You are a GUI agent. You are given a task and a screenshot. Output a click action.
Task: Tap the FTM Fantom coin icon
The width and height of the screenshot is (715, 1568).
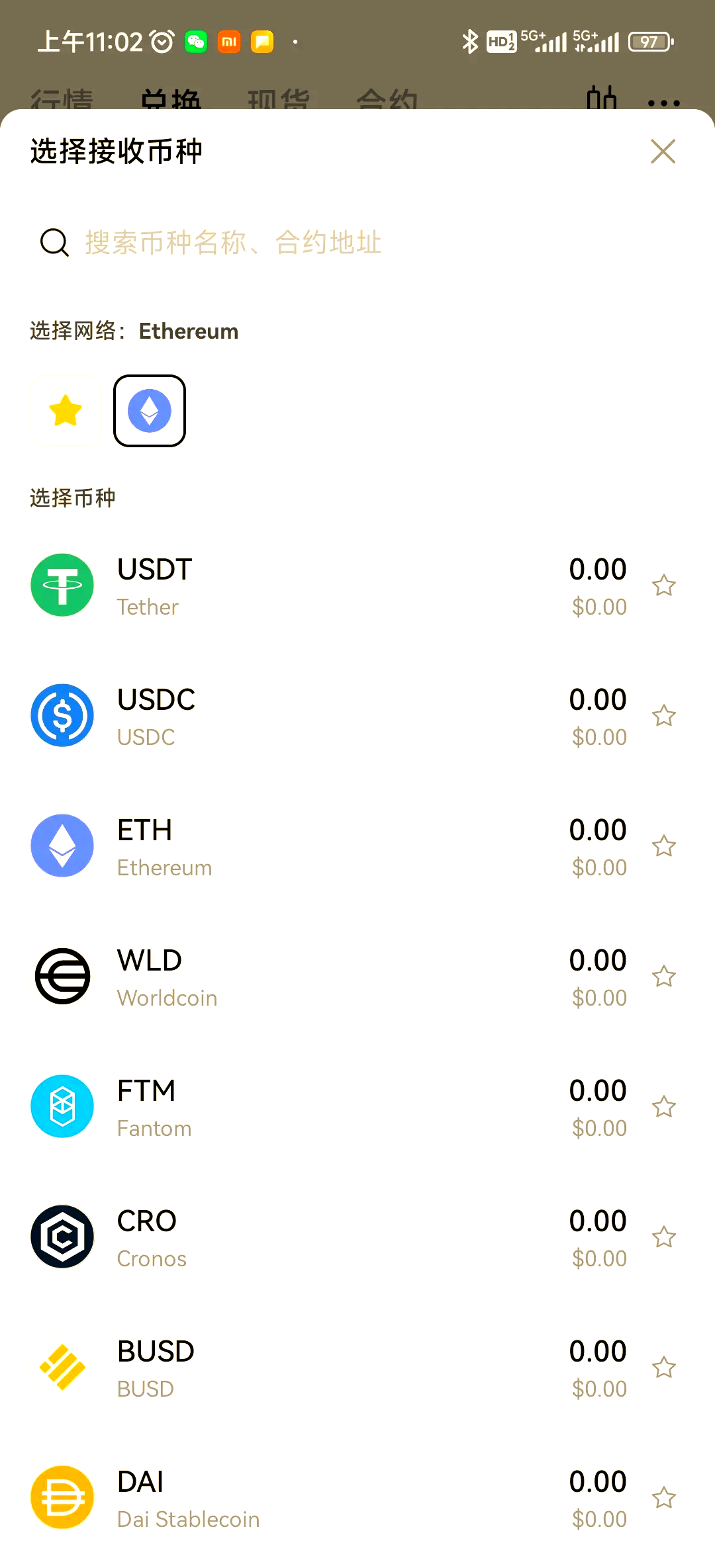(62, 1106)
